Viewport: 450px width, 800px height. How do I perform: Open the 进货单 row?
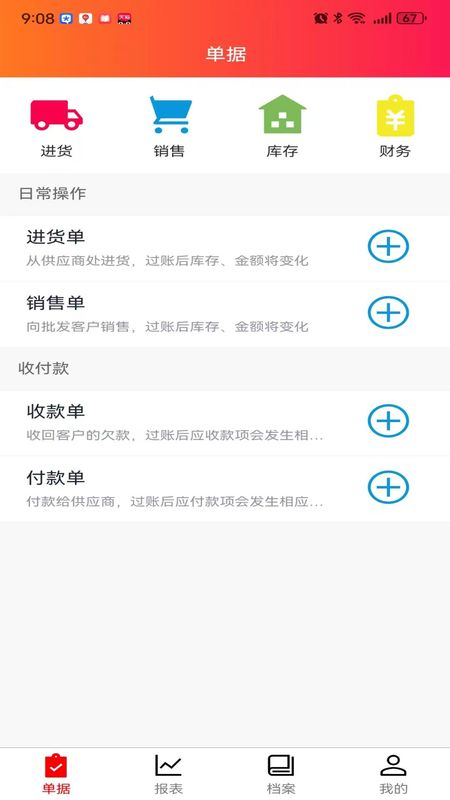click(x=225, y=248)
